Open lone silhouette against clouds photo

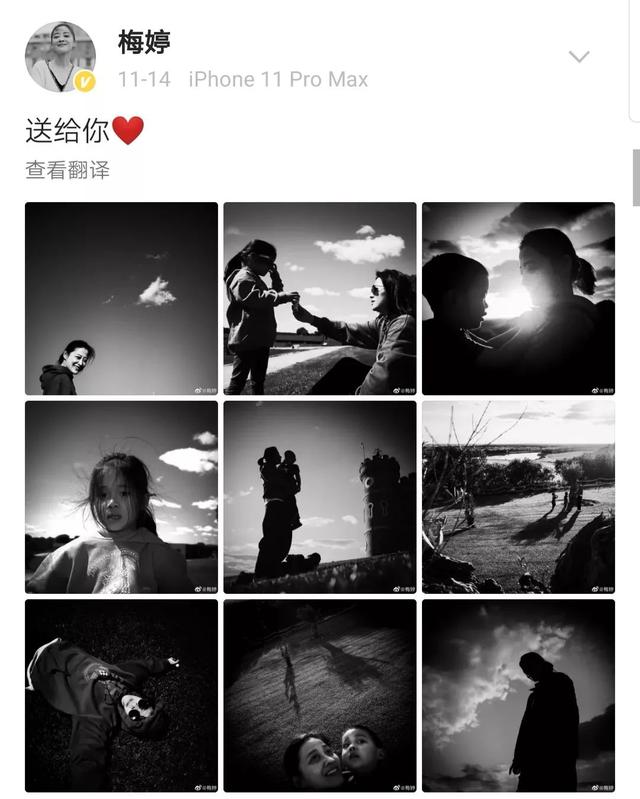coord(518,695)
